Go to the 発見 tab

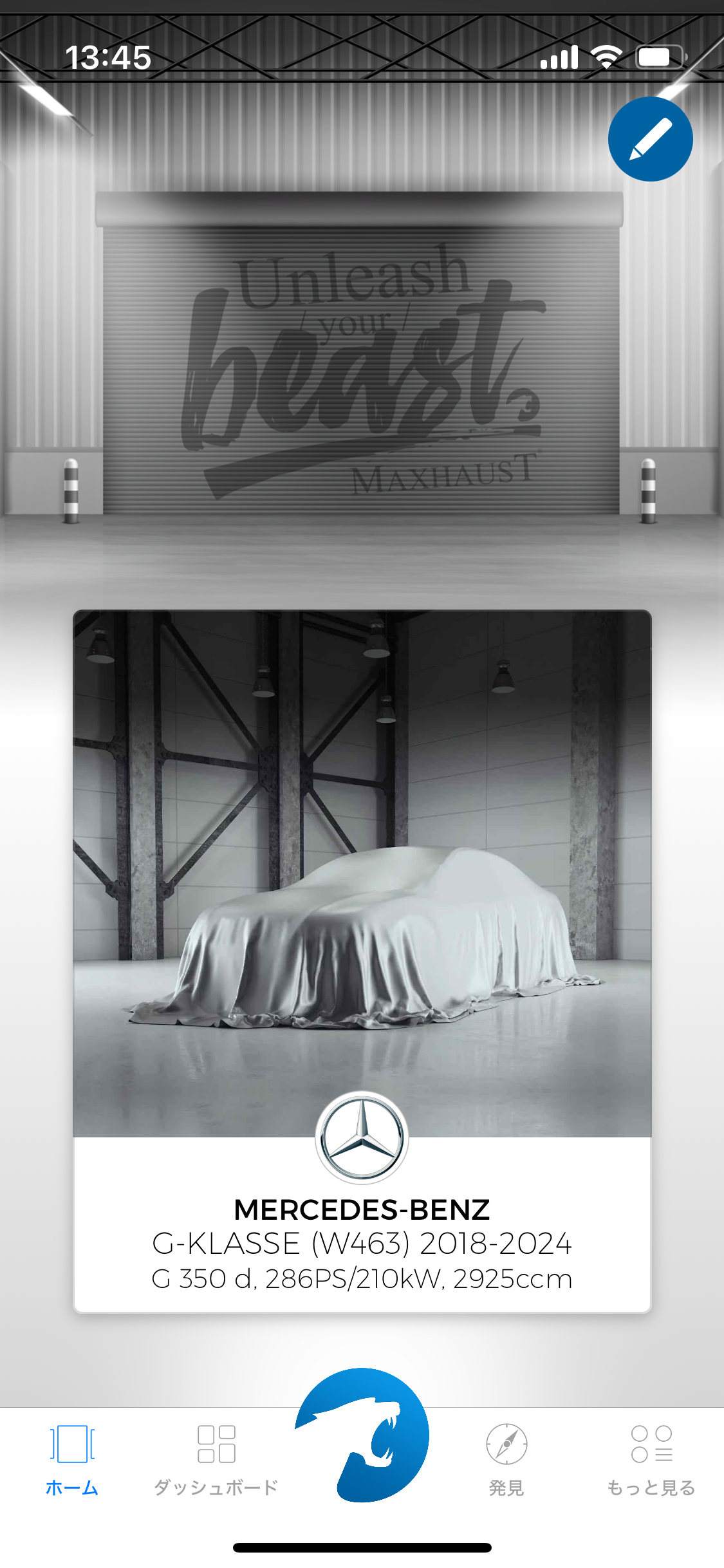tap(506, 1459)
